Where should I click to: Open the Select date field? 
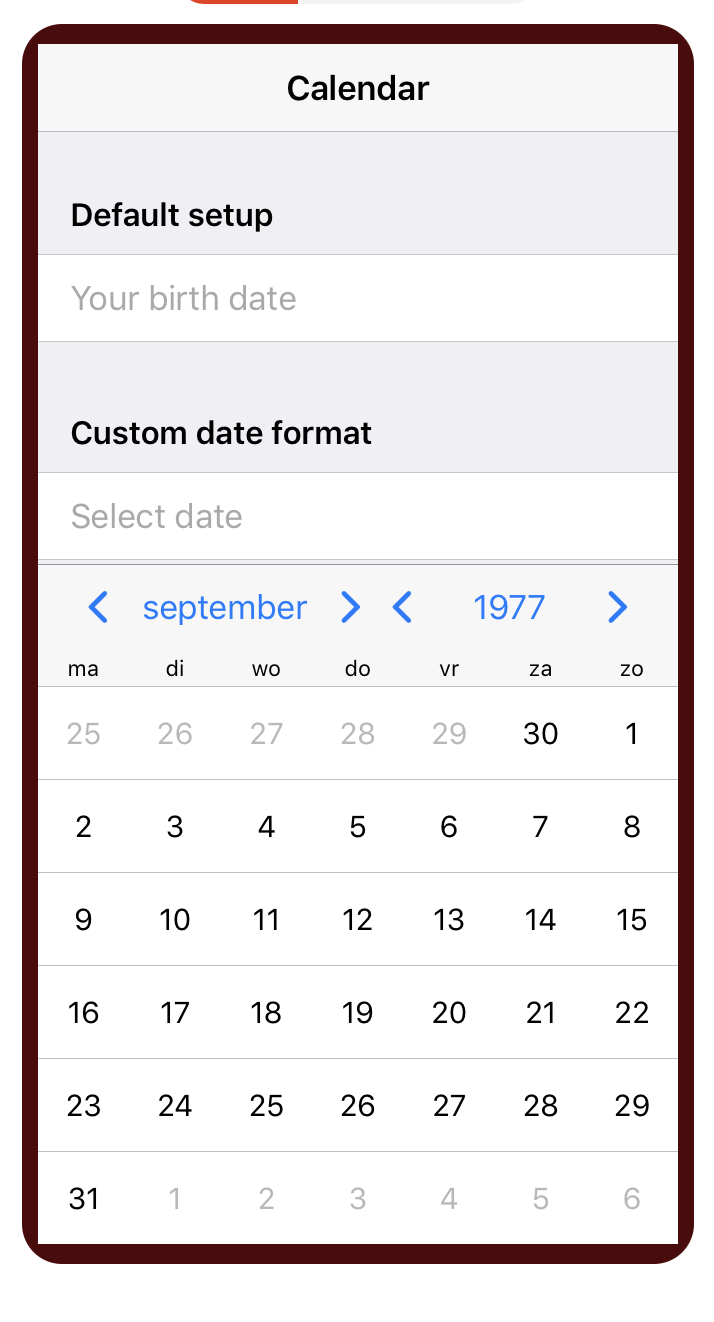(358, 516)
